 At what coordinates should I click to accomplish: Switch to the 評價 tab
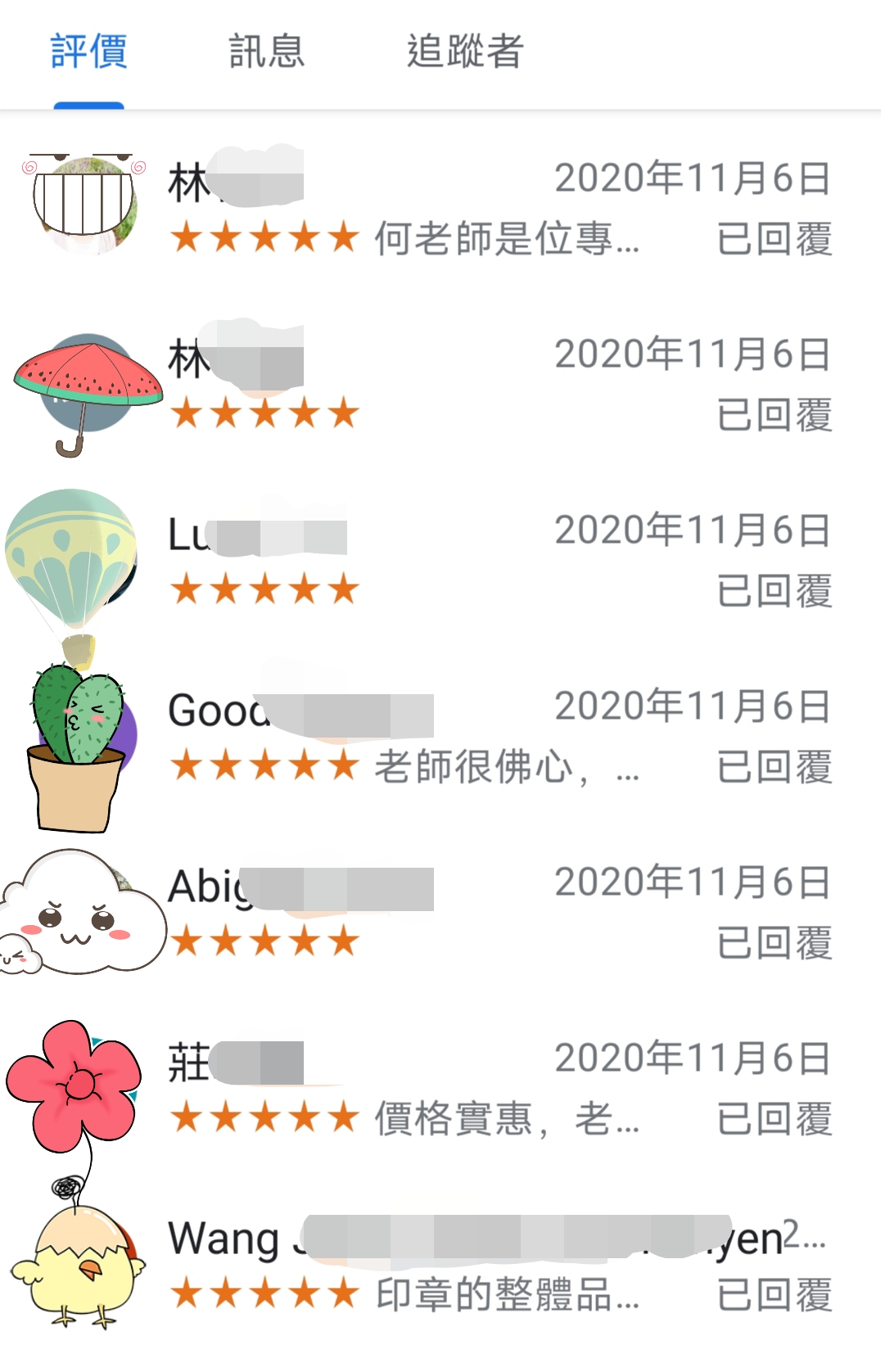pos(88,52)
